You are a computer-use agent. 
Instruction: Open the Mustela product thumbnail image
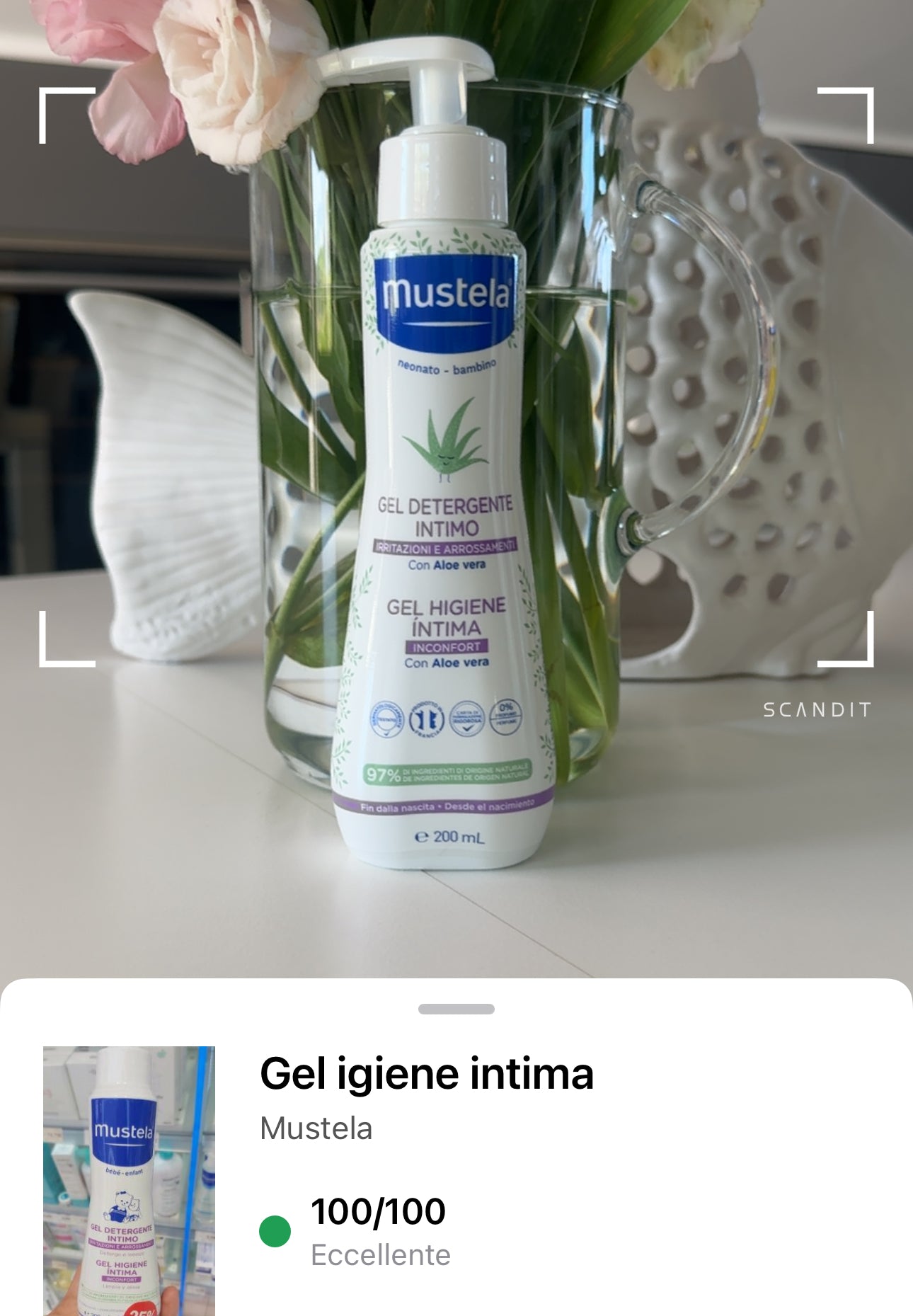[129, 1180]
